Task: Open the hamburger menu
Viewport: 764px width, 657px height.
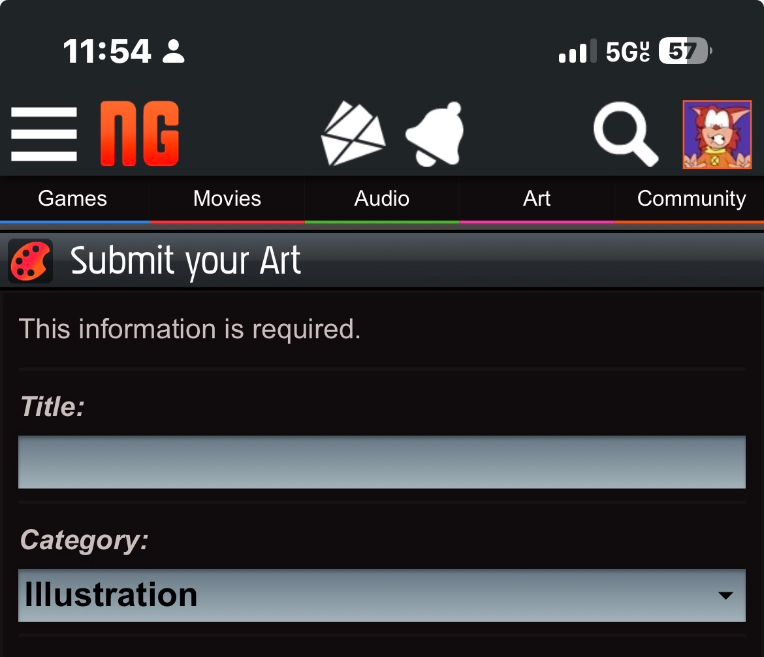Action: point(44,134)
